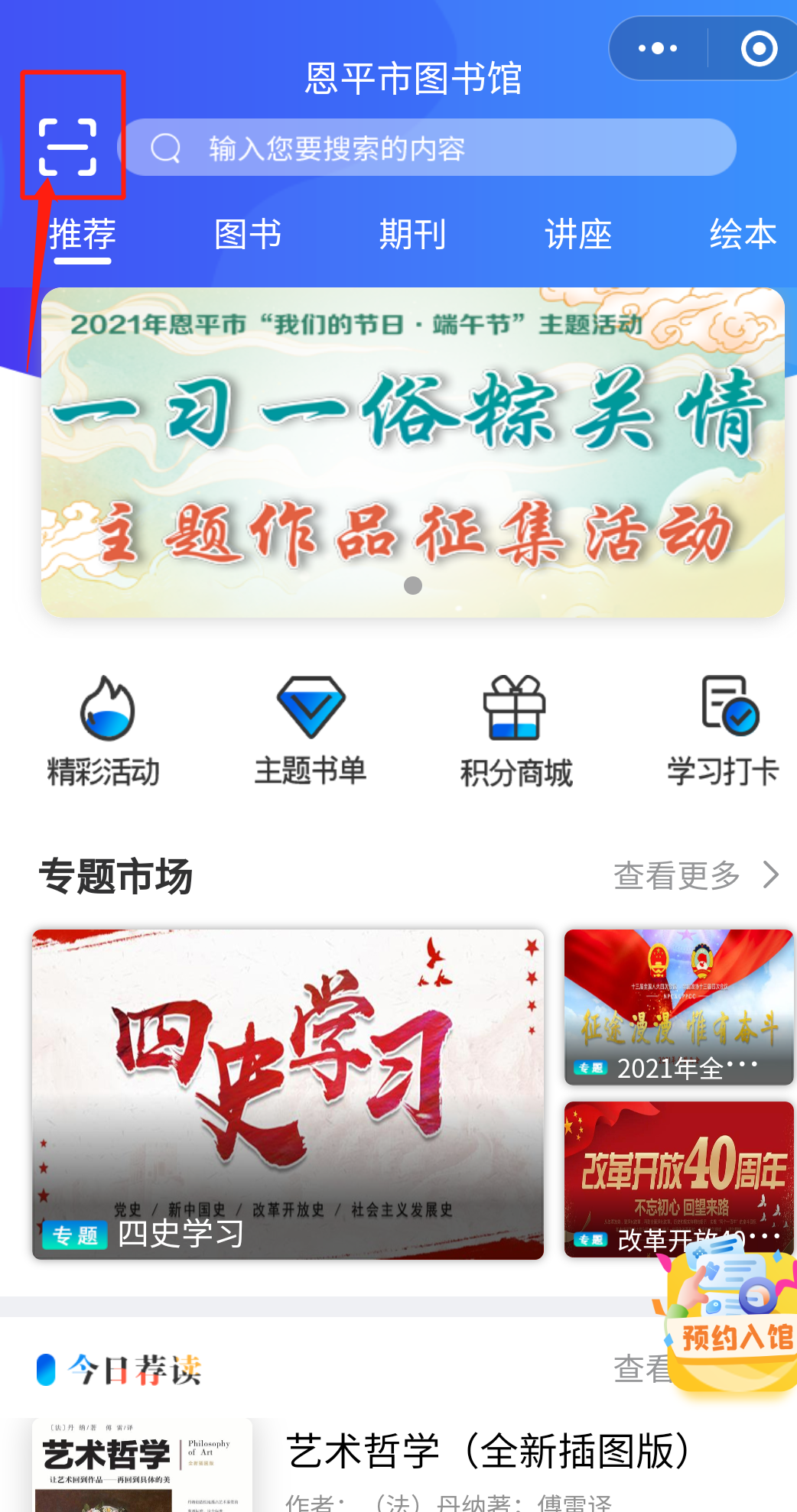This screenshot has width=797, height=1512.
Task: View more in 专题市场
Action: pyautogui.click(x=696, y=875)
